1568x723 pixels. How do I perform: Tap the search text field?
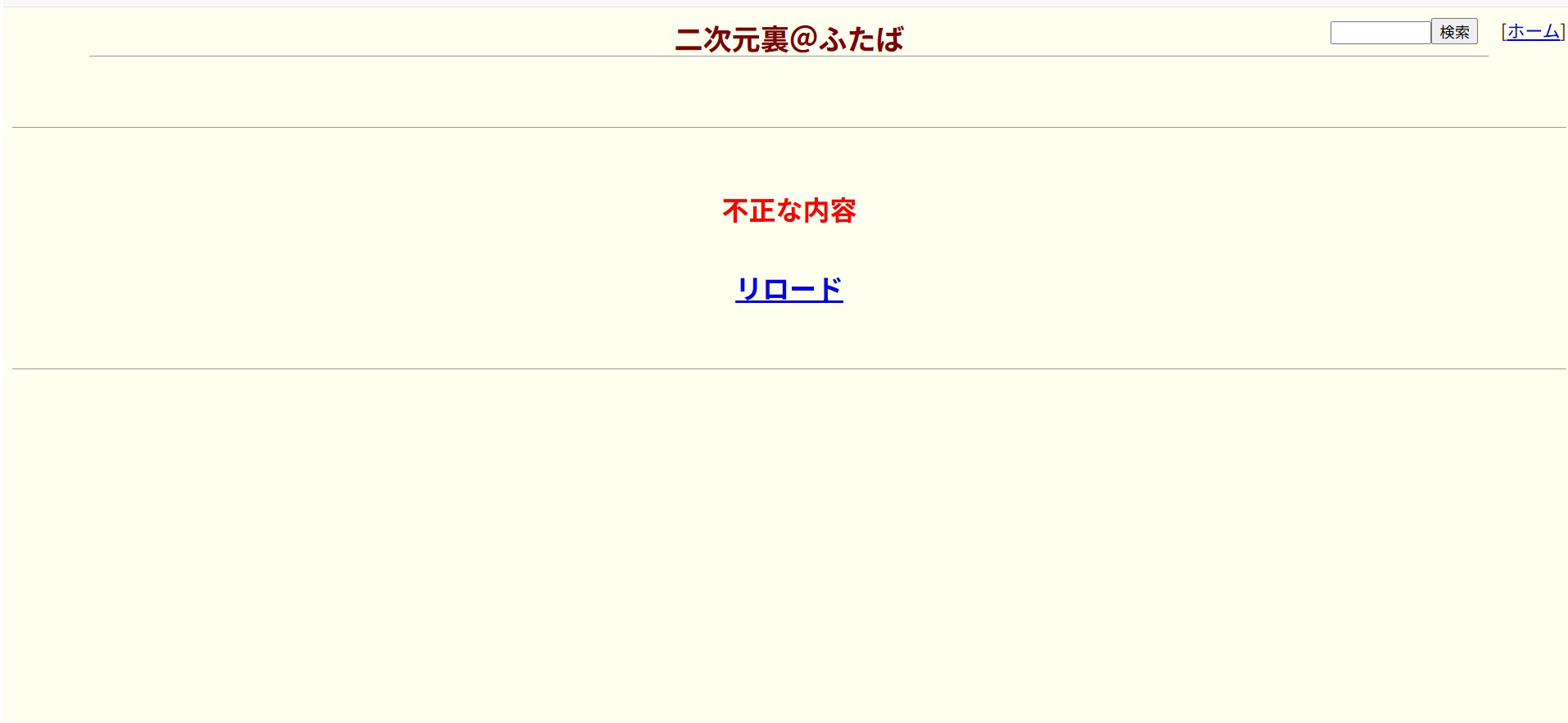(x=1380, y=33)
